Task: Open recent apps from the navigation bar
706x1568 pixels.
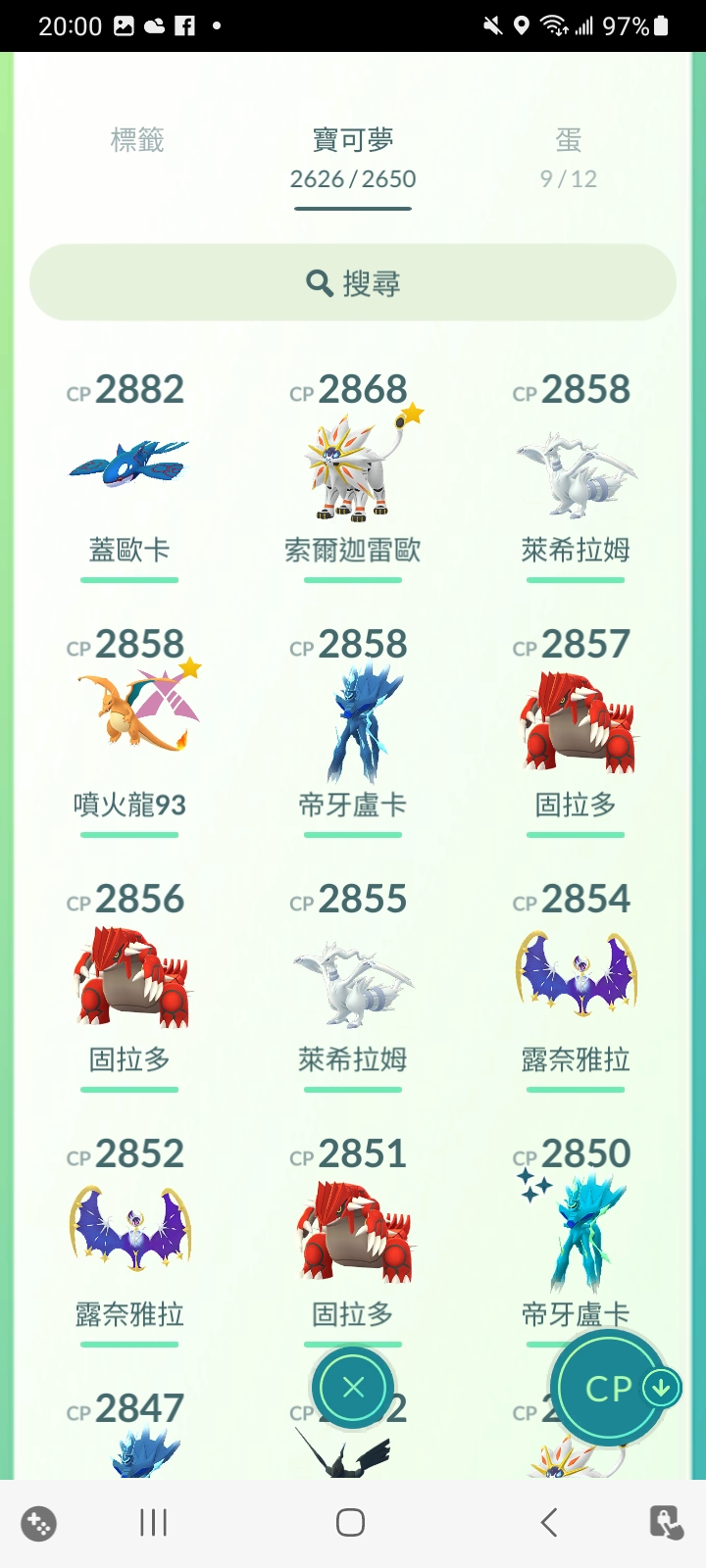Action: (154, 1522)
